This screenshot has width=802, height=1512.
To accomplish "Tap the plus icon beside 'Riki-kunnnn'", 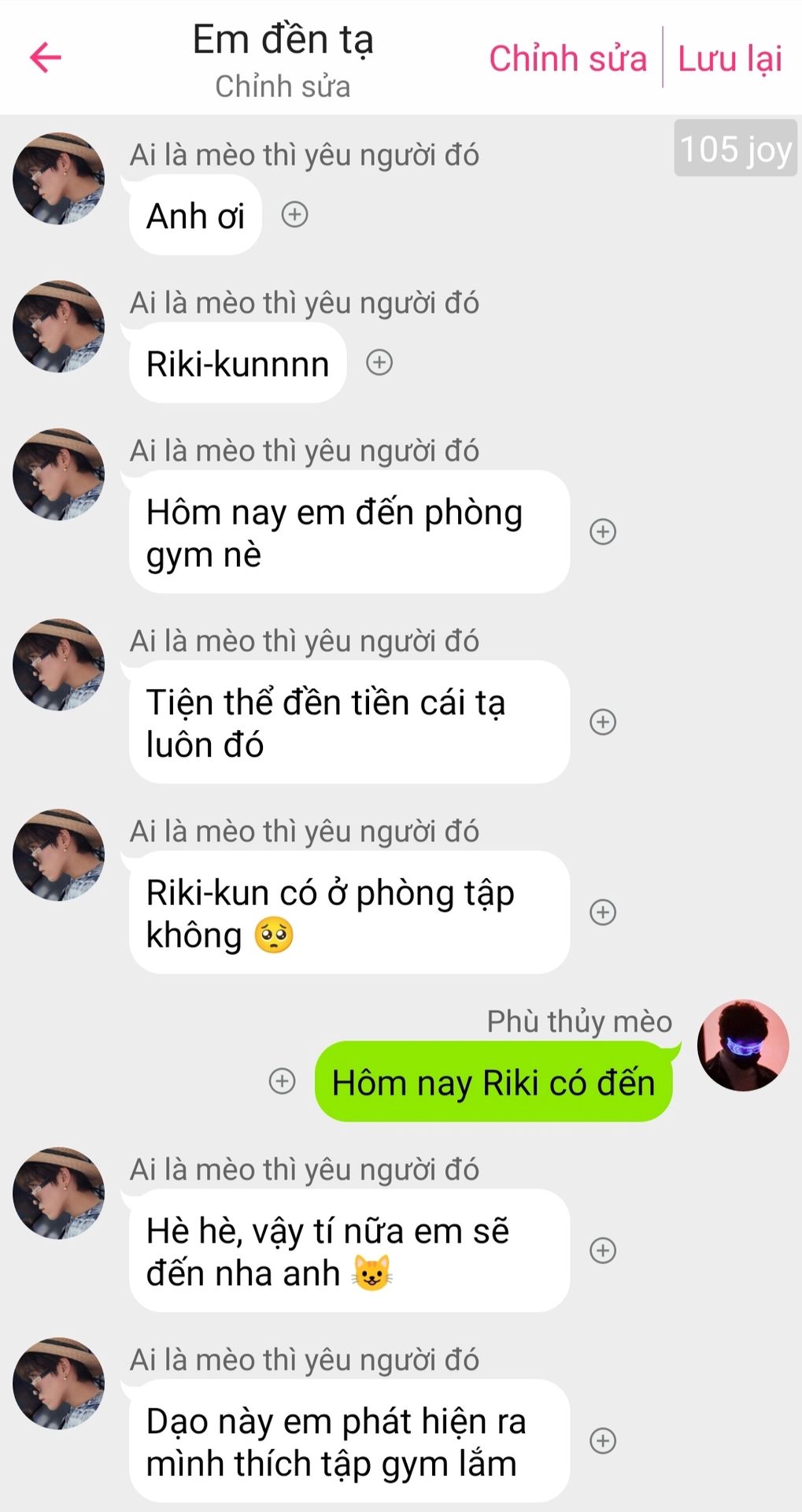I will coord(379,362).
